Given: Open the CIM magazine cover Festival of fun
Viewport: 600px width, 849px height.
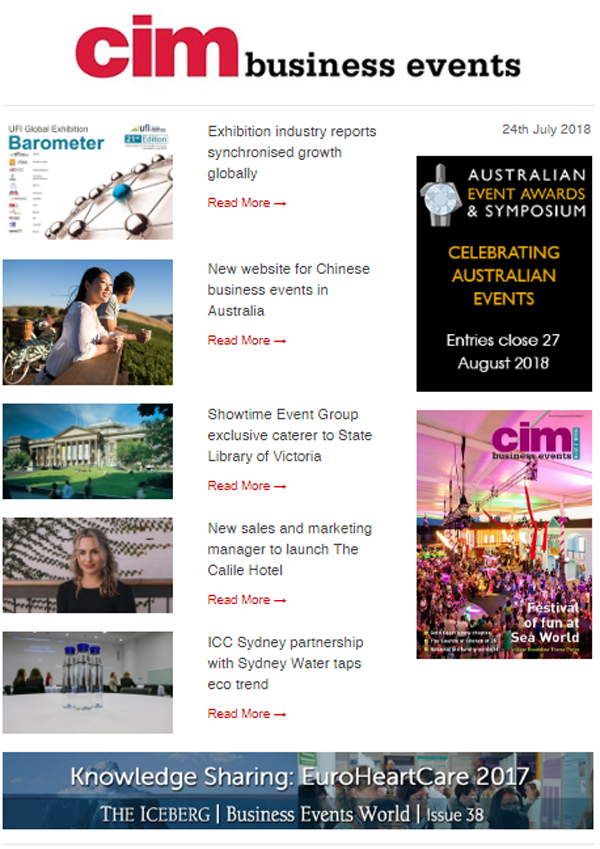Looking at the screenshot, I should [504, 534].
